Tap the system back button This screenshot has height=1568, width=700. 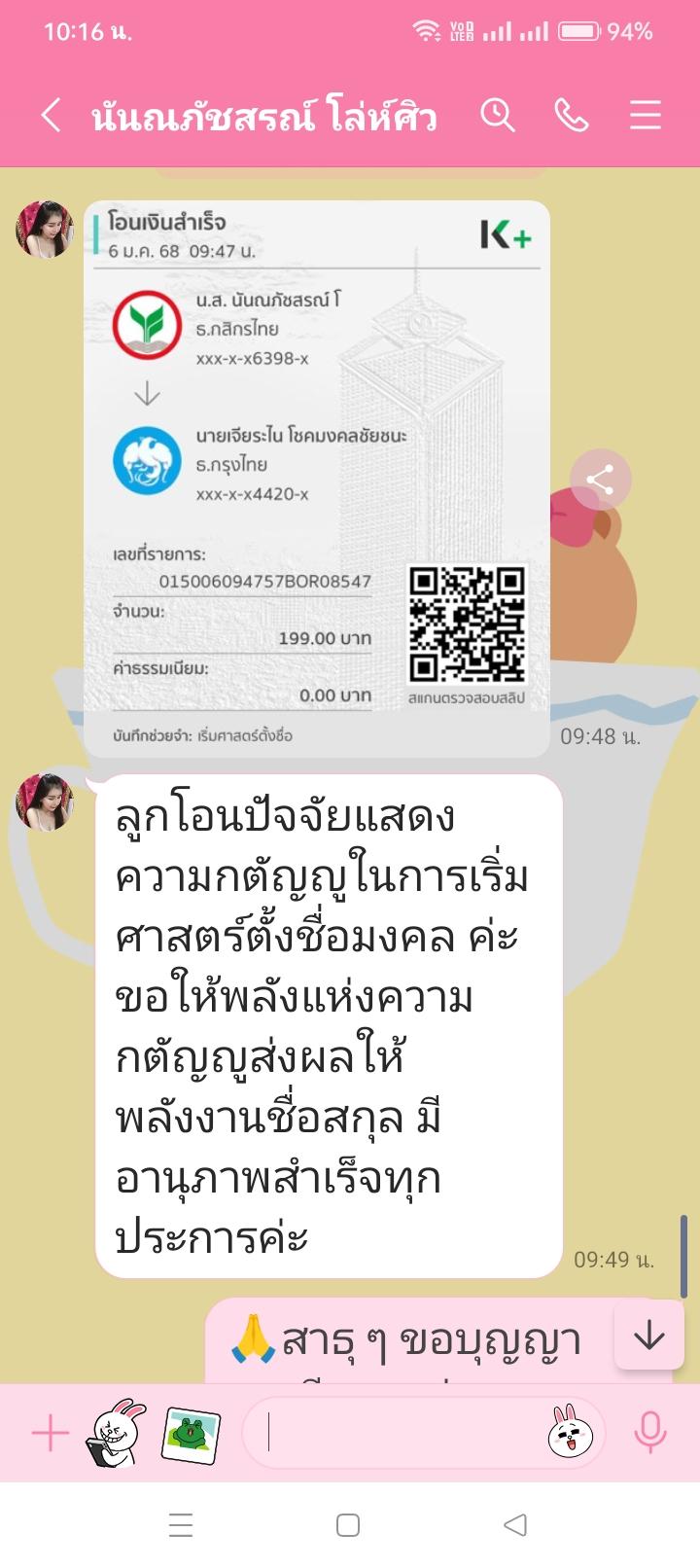[515, 1524]
